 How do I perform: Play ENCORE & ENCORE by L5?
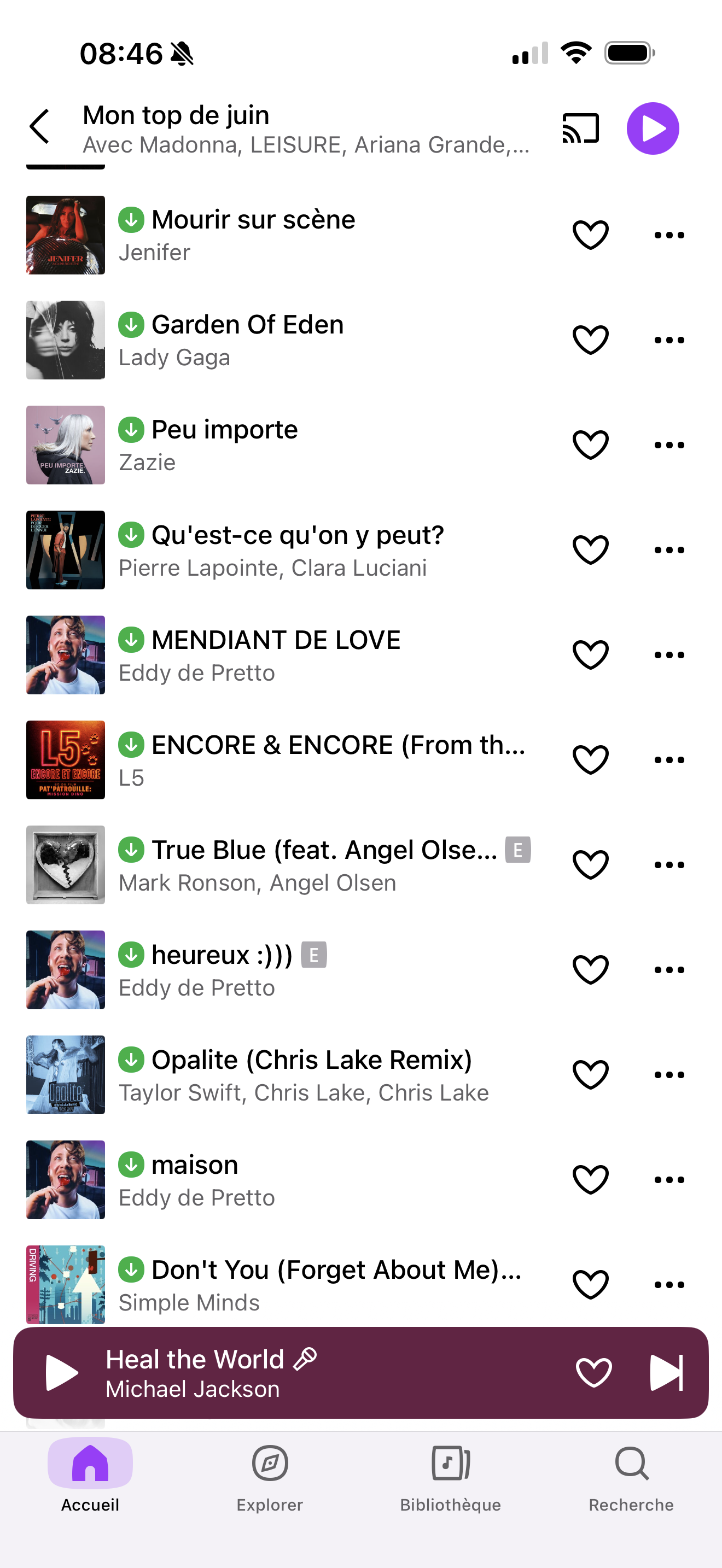click(x=280, y=760)
